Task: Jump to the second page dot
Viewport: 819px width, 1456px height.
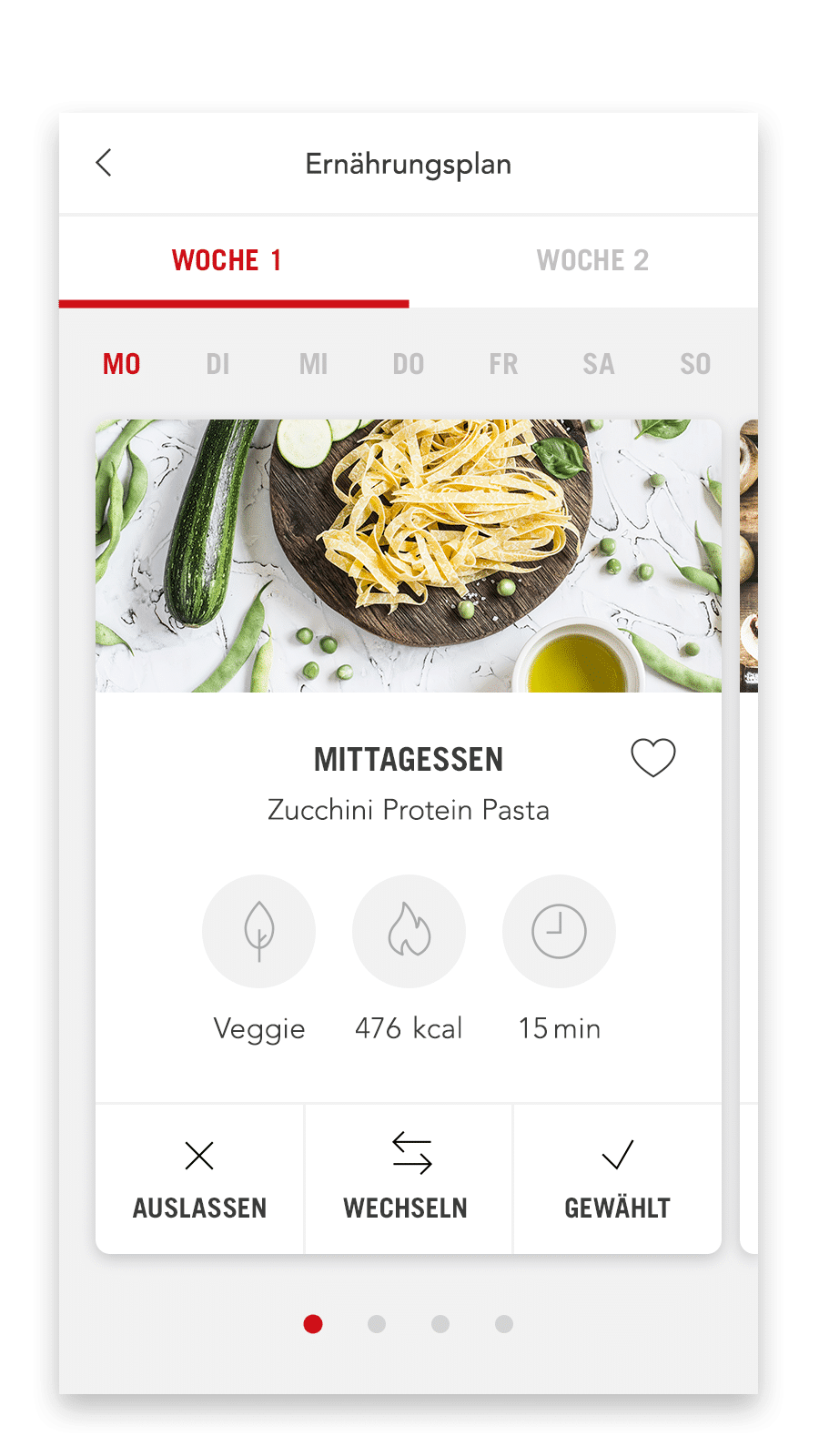Action: [x=377, y=1324]
